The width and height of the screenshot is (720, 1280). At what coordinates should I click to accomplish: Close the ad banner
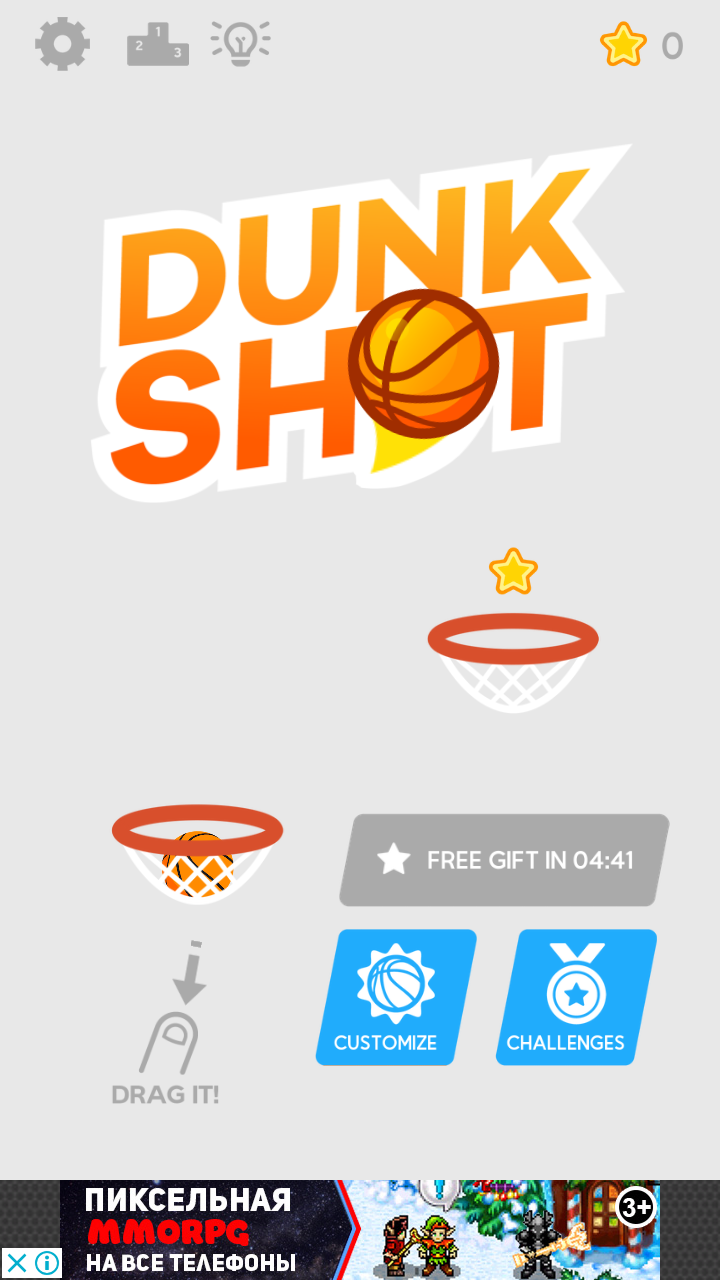tap(16, 1263)
